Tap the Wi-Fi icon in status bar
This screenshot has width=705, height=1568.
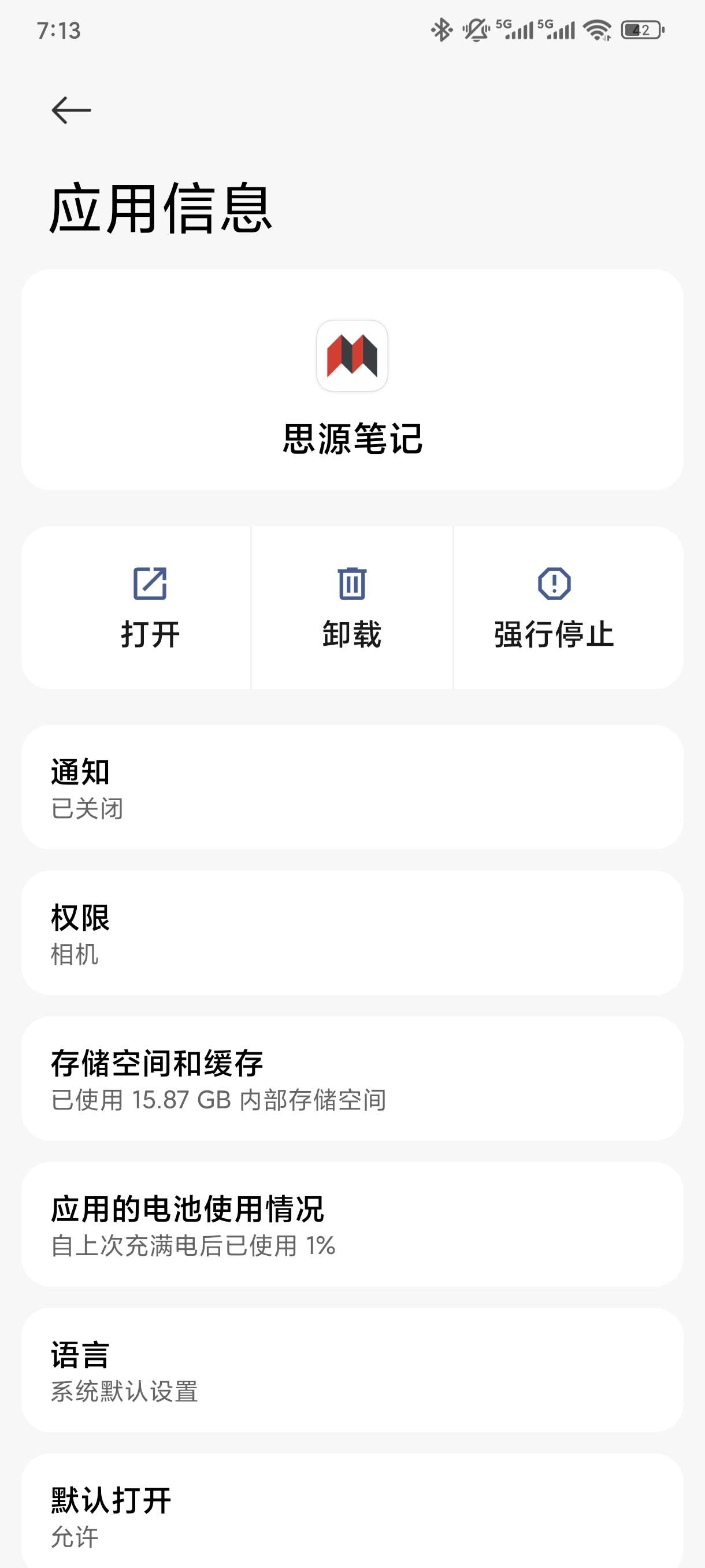(597, 29)
